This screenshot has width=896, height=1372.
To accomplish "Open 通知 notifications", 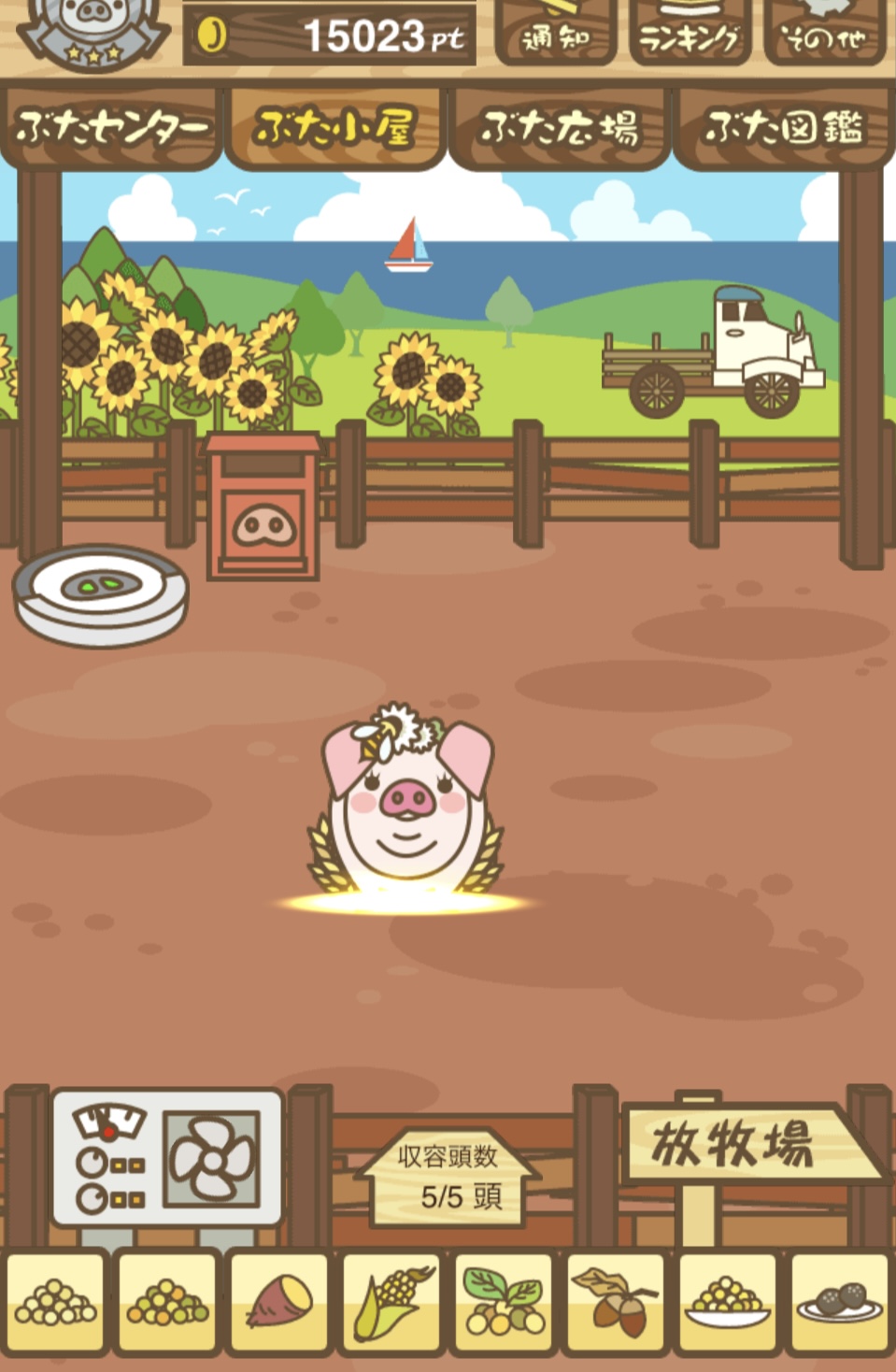I will pos(555,36).
